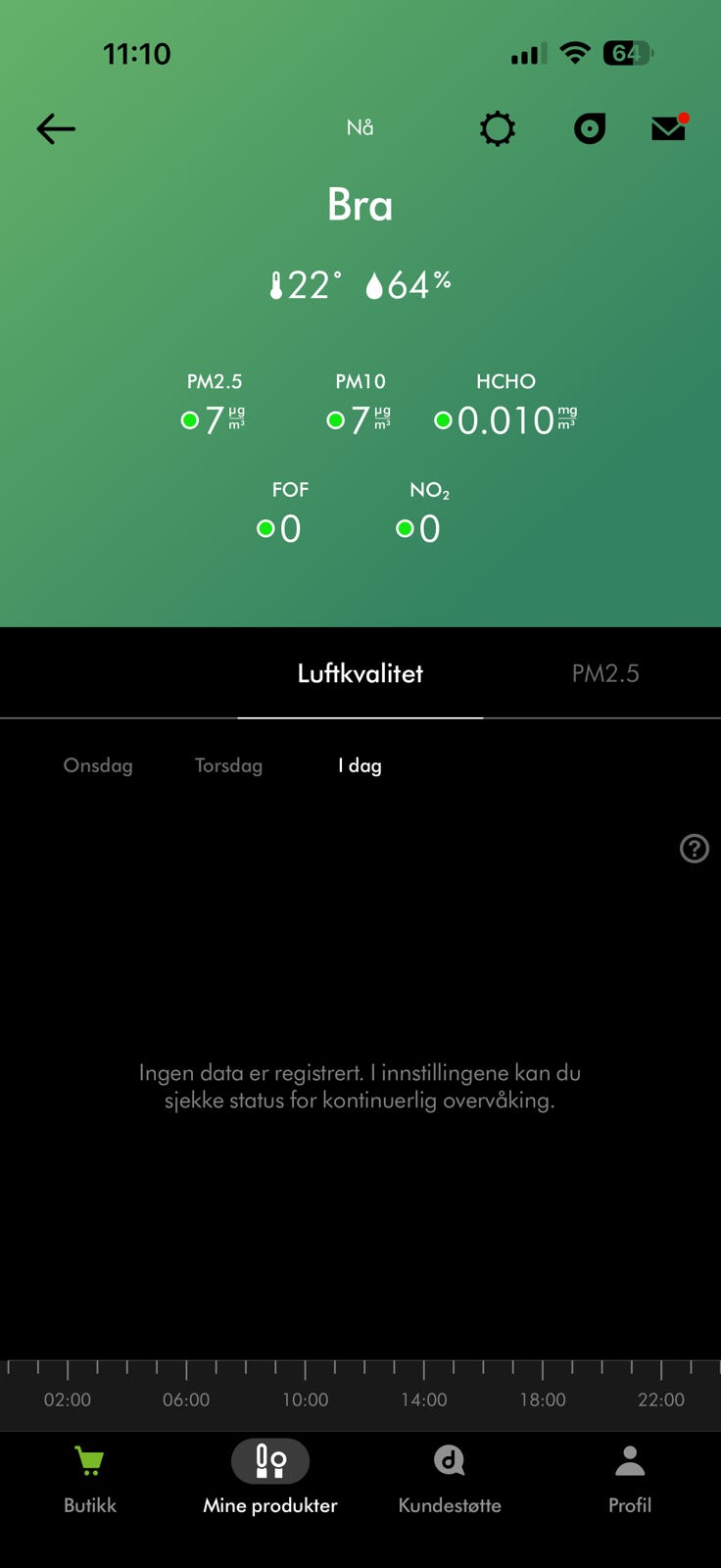Show data for Torsdag
721x1568 pixels.
pyautogui.click(x=228, y=765)
